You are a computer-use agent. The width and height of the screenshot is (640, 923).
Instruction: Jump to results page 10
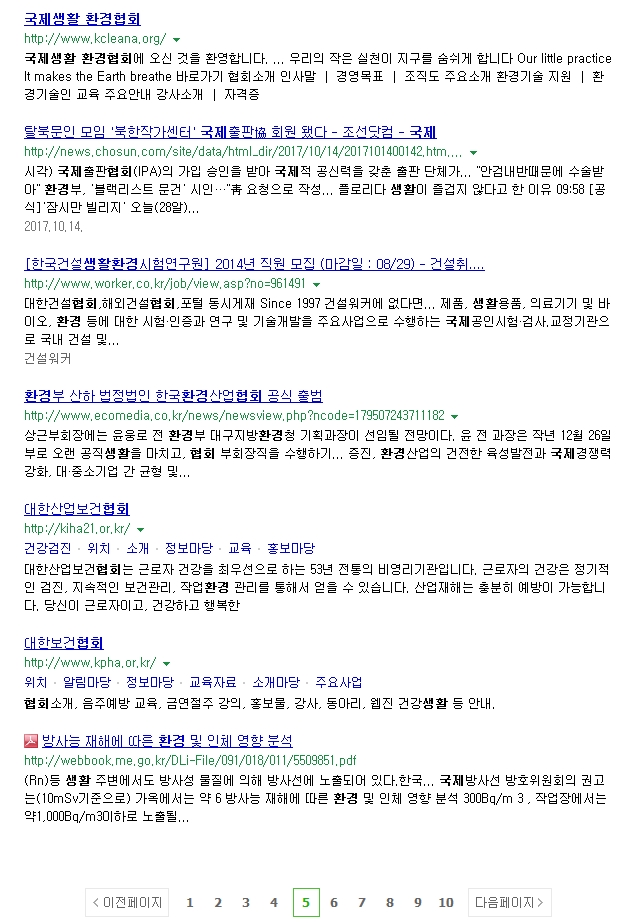446,902
